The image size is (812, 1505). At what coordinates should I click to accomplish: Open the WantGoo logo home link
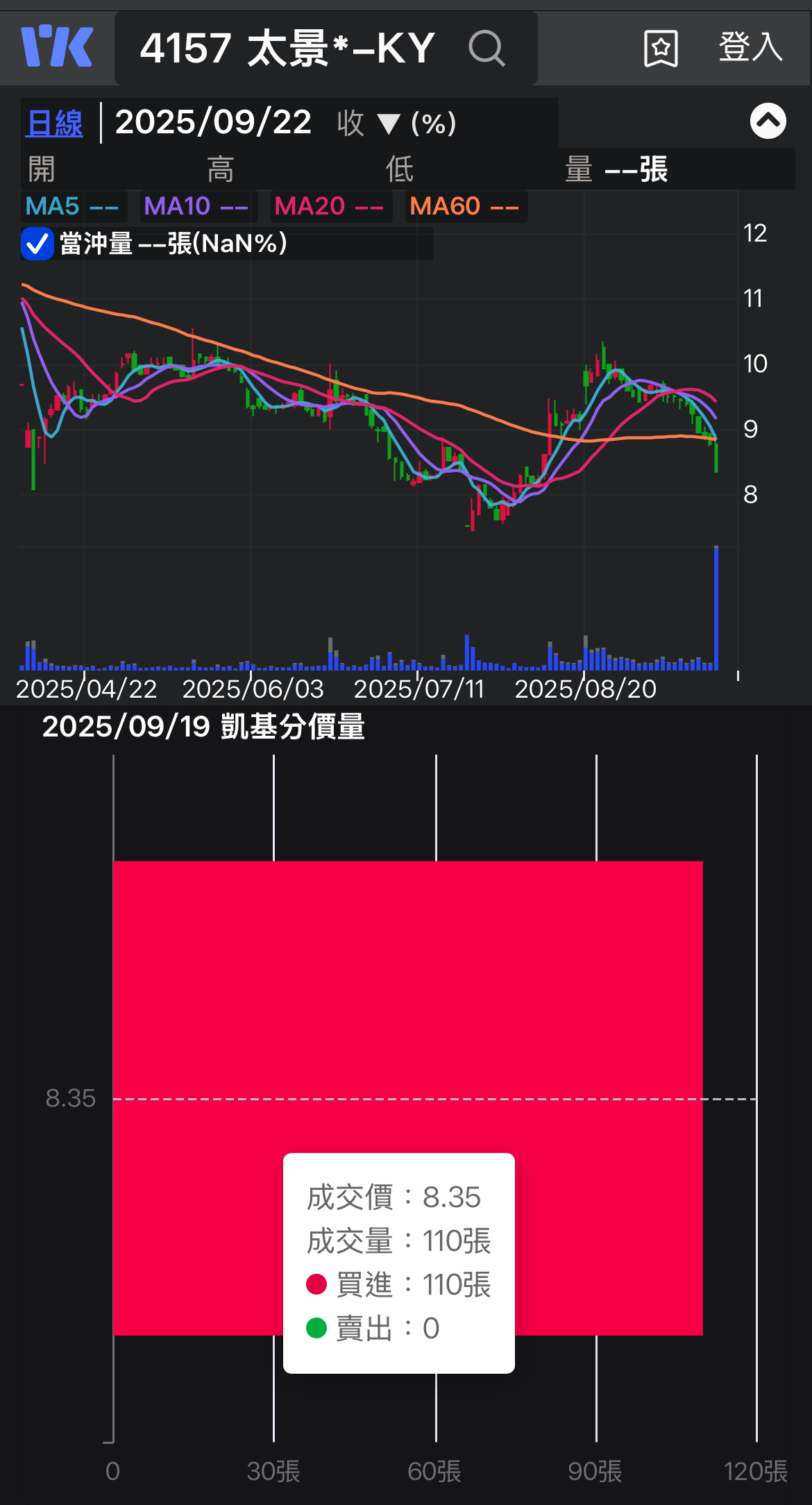coord(57,47)
